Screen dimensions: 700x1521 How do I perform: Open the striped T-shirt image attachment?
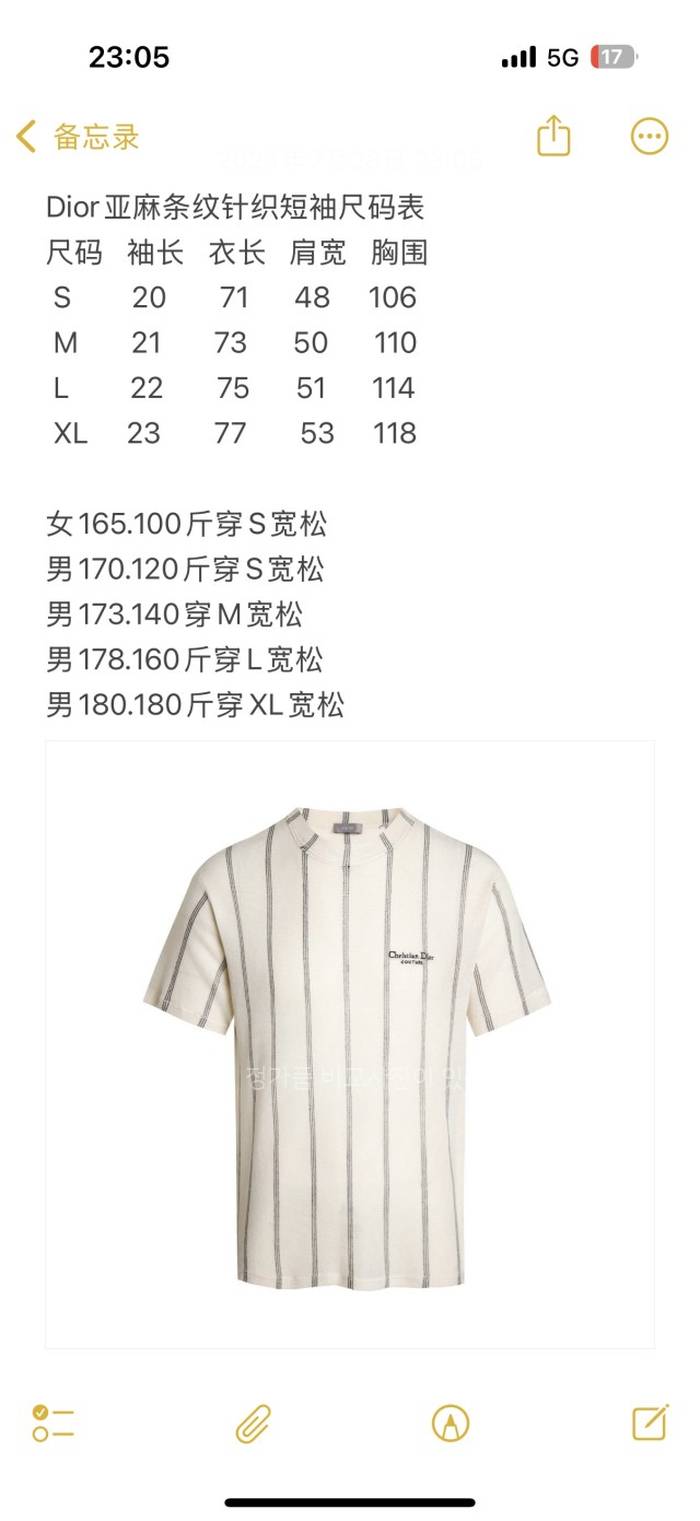tap(350, 1043)
